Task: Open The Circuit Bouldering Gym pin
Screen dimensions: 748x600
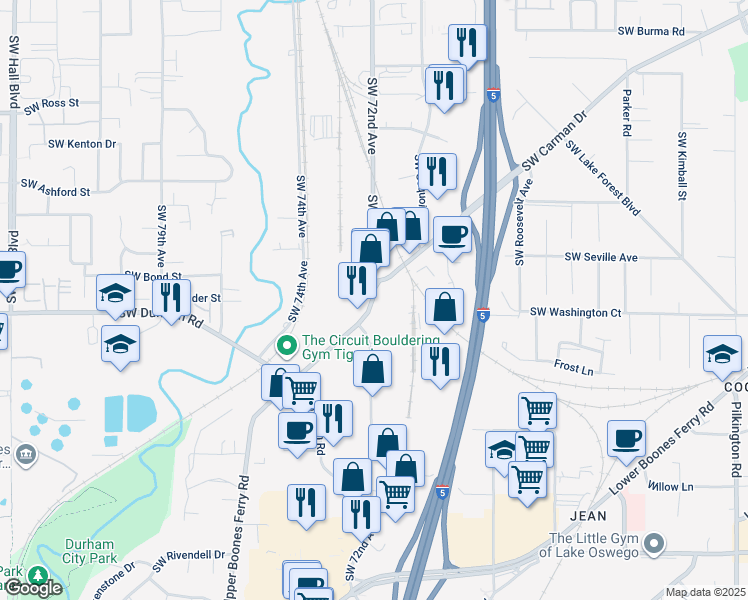Action: click(x=287, y=346)
